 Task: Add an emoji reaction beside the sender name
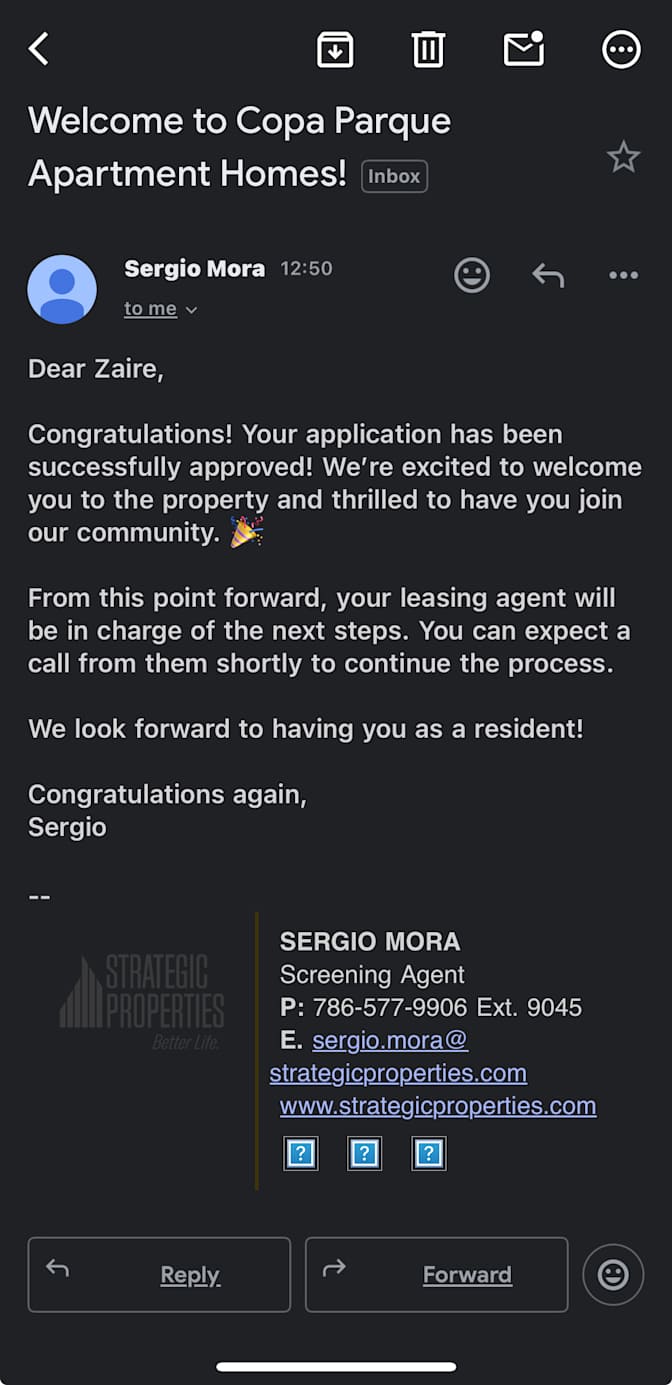coord(472,275)
